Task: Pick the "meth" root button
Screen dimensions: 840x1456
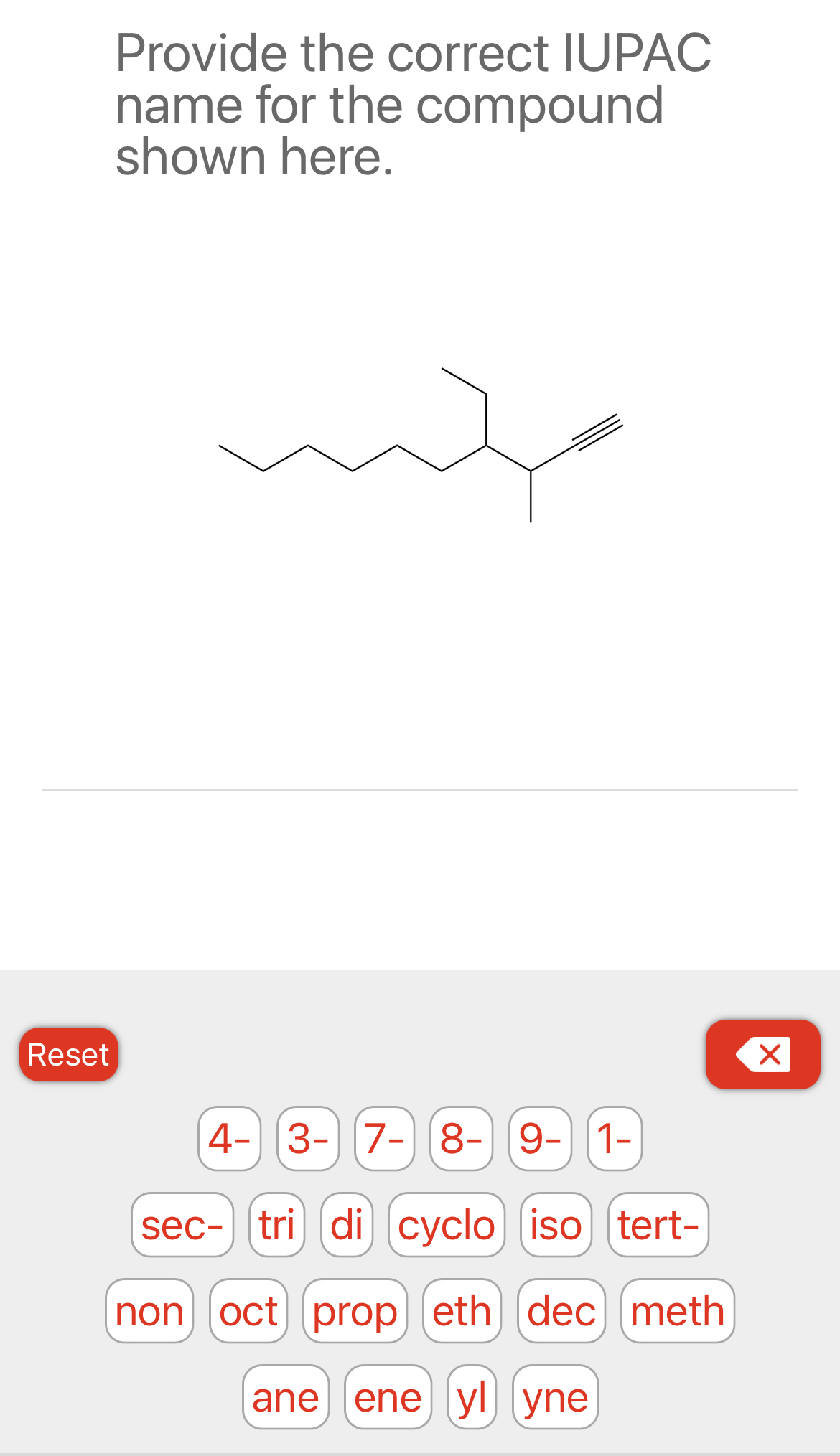Action: (x=677, y=1312)
